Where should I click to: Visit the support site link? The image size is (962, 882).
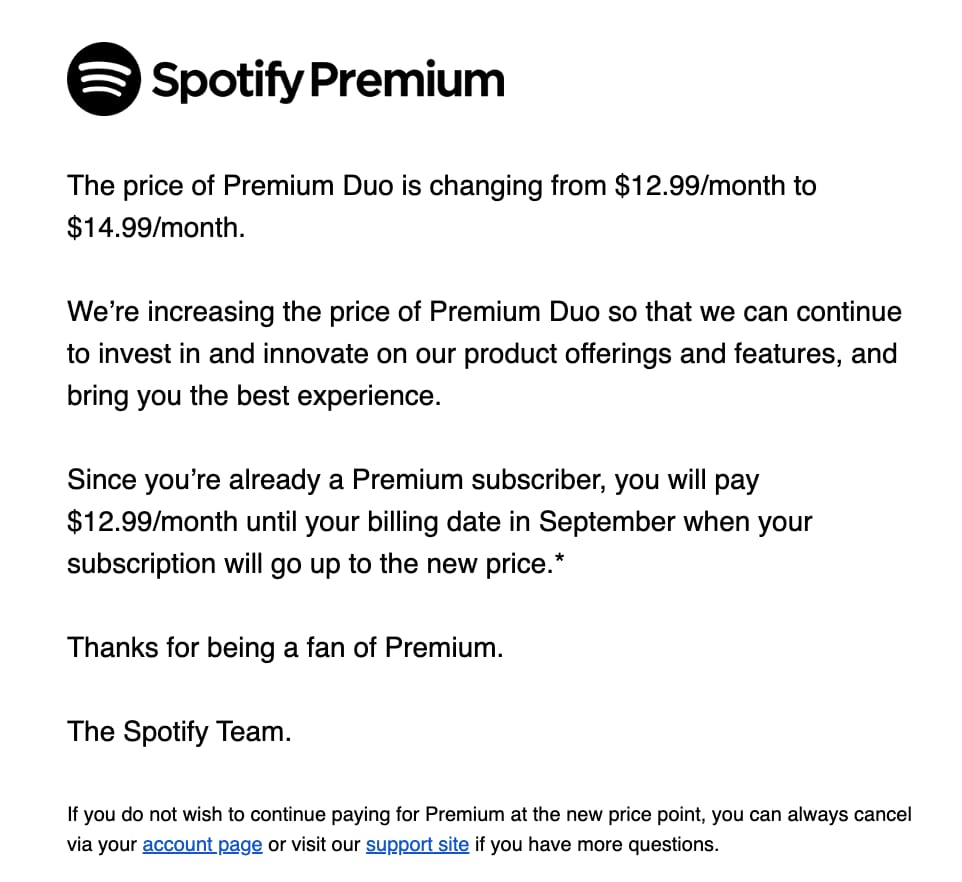click(417, 844)
